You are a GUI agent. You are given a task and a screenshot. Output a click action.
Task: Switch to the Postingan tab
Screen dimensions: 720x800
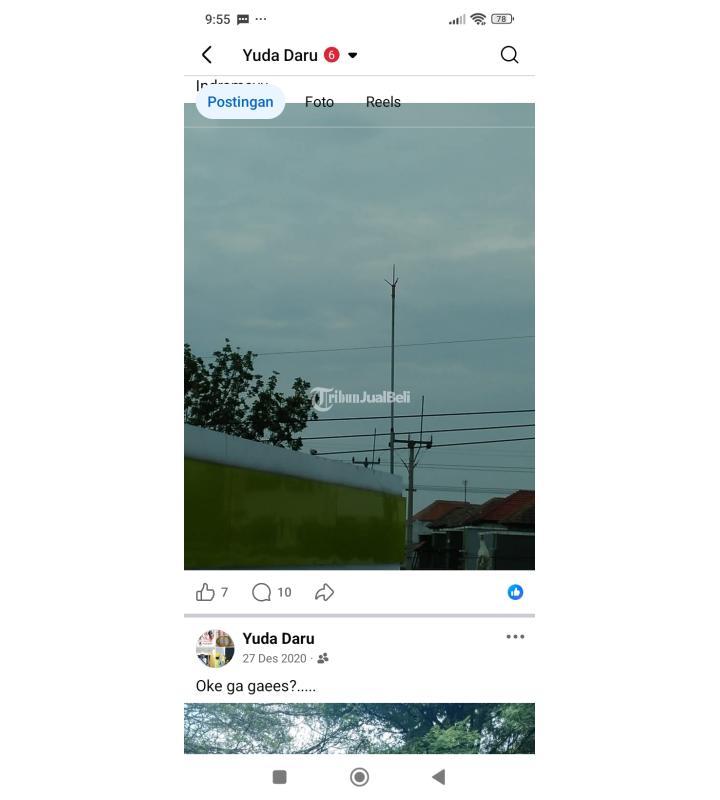(240, 102)
